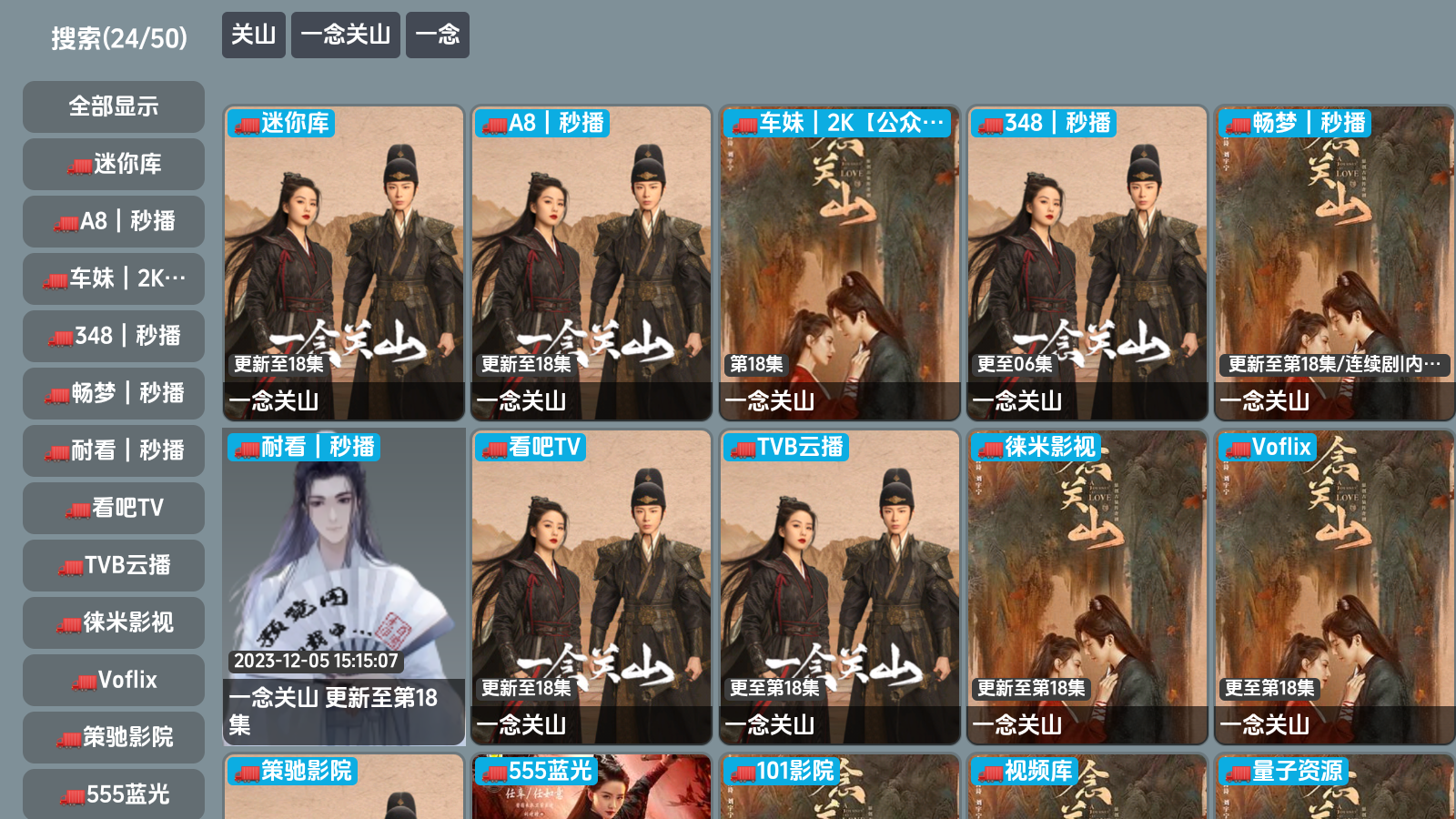This screenshot has width=1456, height=819.
Task: Select the 一念关山 keyword chip
Action: 345,35
